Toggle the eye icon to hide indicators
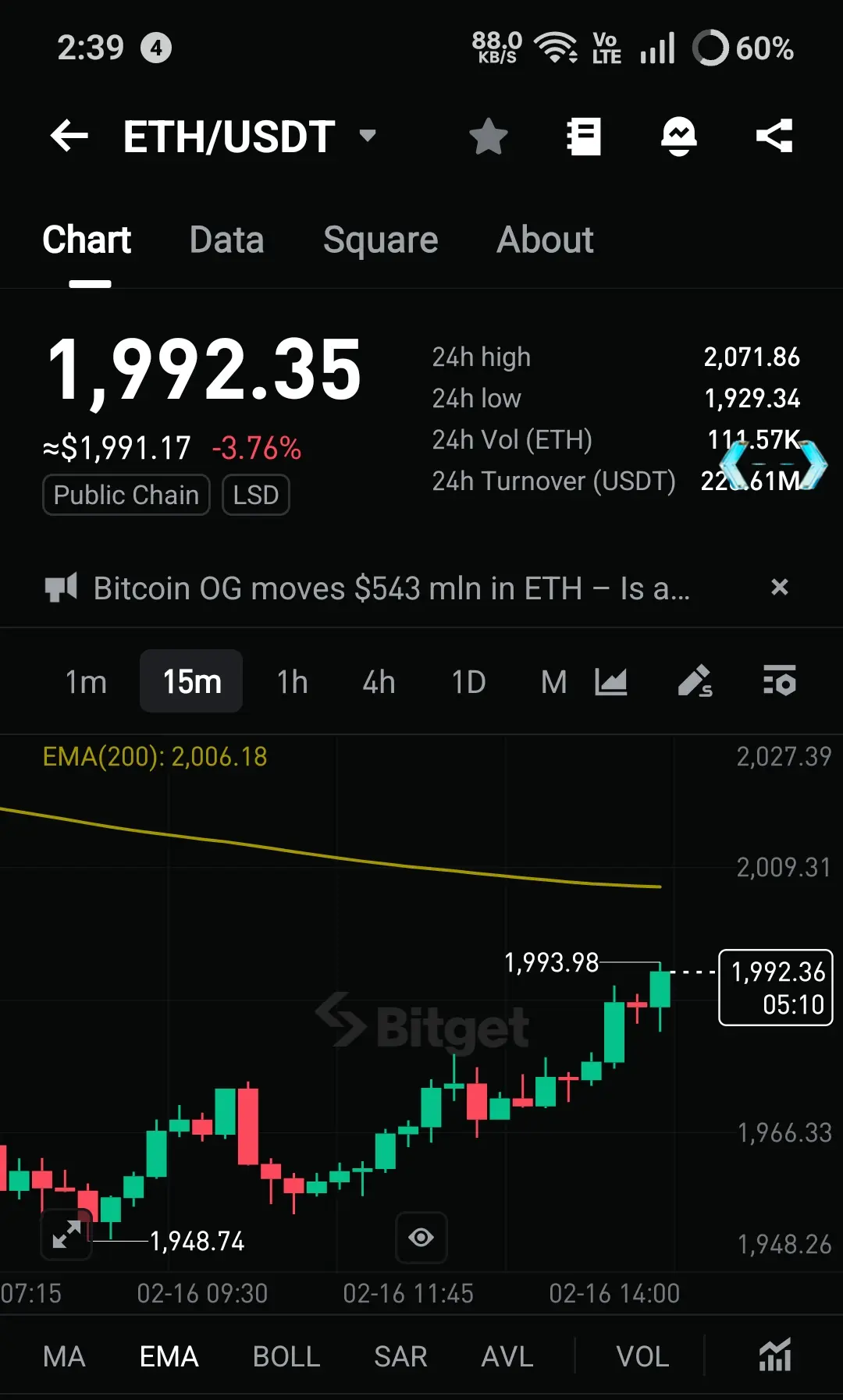 (x=421, y=1238)
